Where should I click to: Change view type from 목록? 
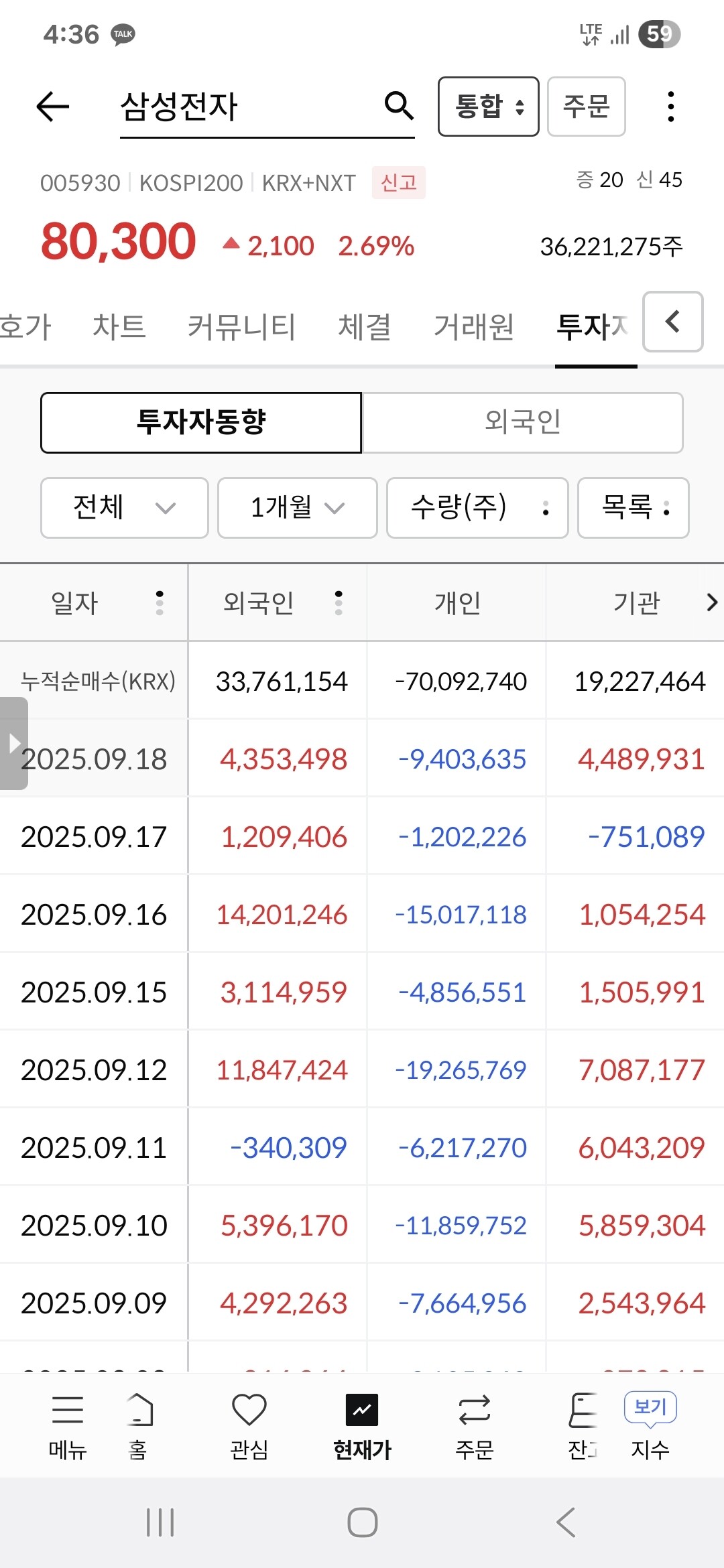click(633, 507)
